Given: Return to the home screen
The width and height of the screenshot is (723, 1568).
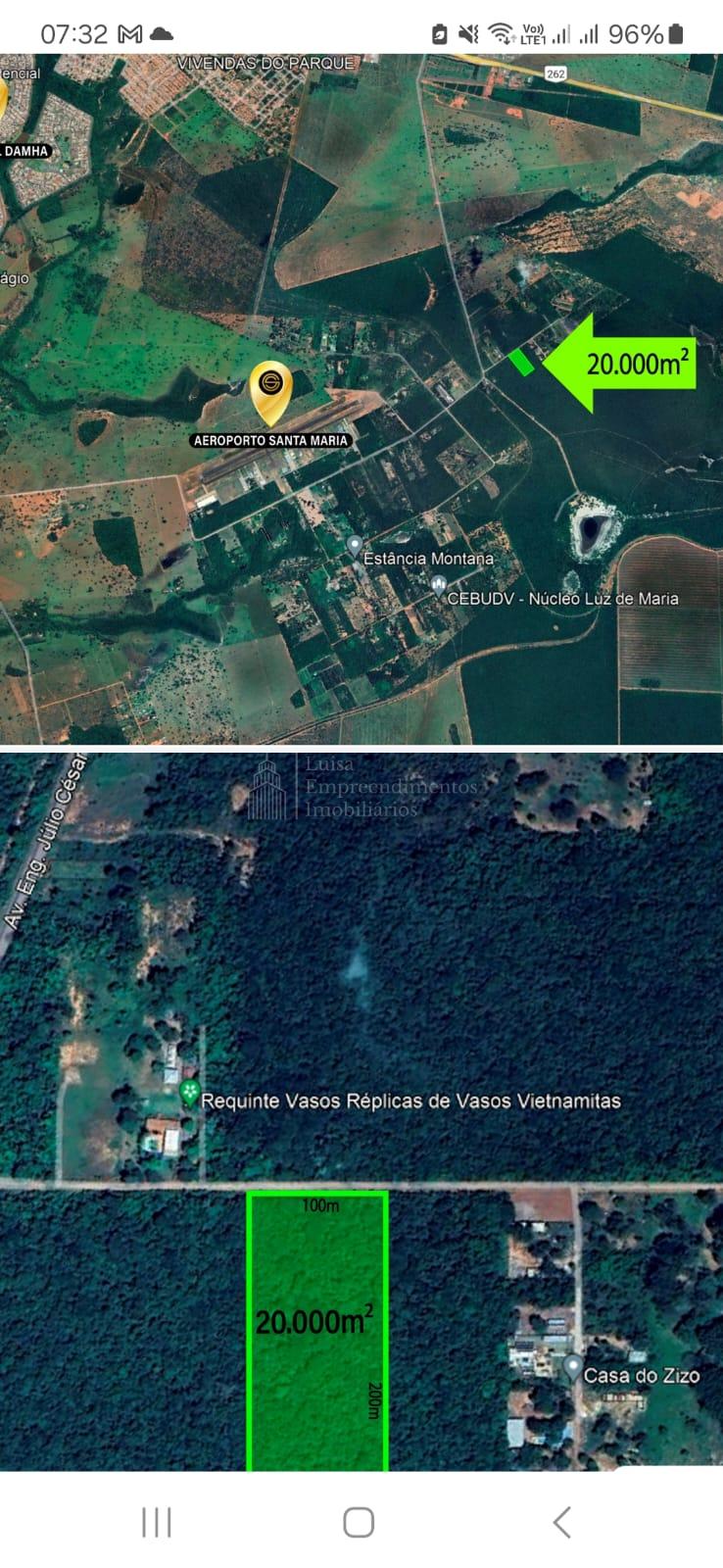Looking at the screenshot, I should (x=359, y=1522).
